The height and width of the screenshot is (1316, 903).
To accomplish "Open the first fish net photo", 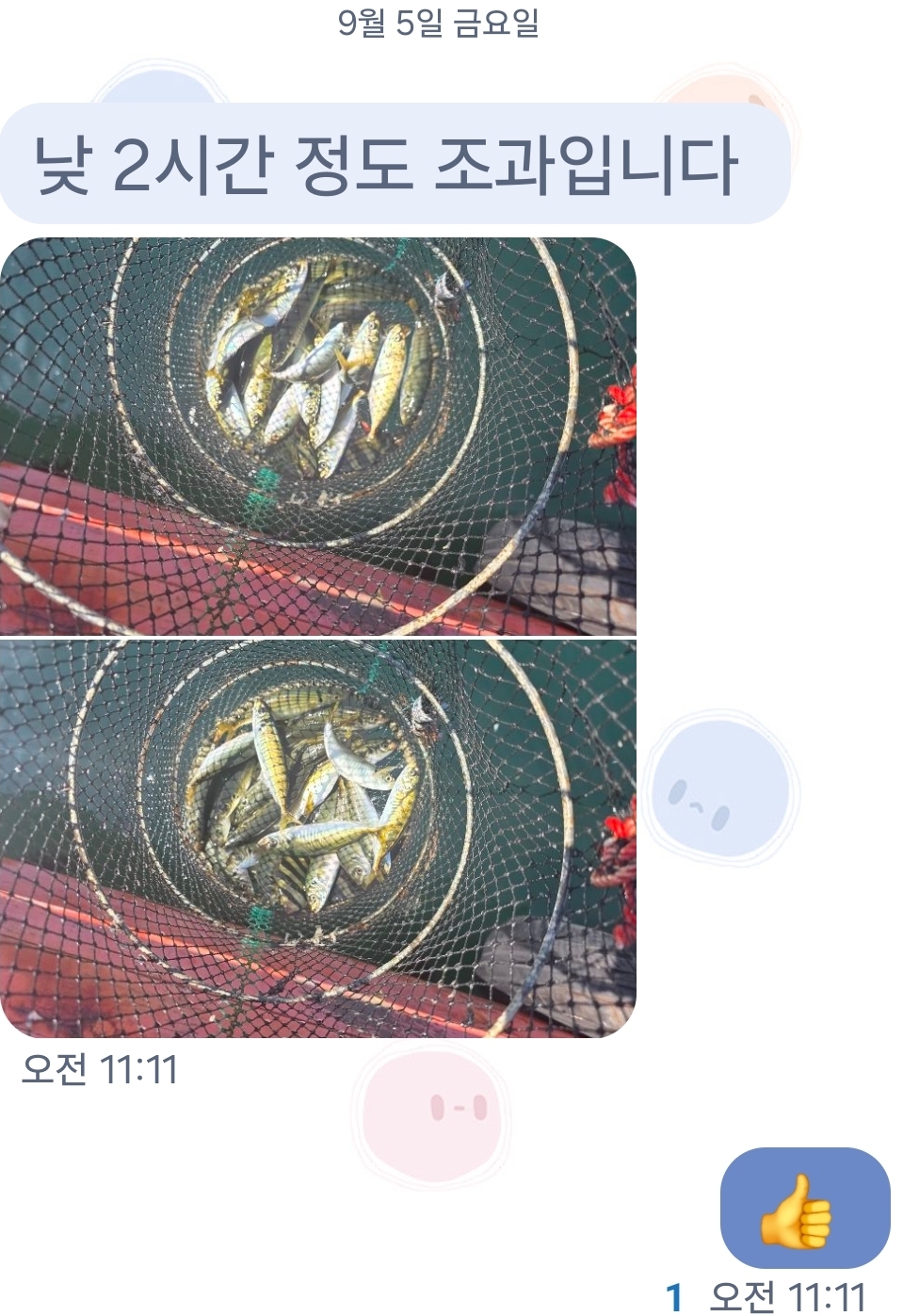I will coord(318,436).
